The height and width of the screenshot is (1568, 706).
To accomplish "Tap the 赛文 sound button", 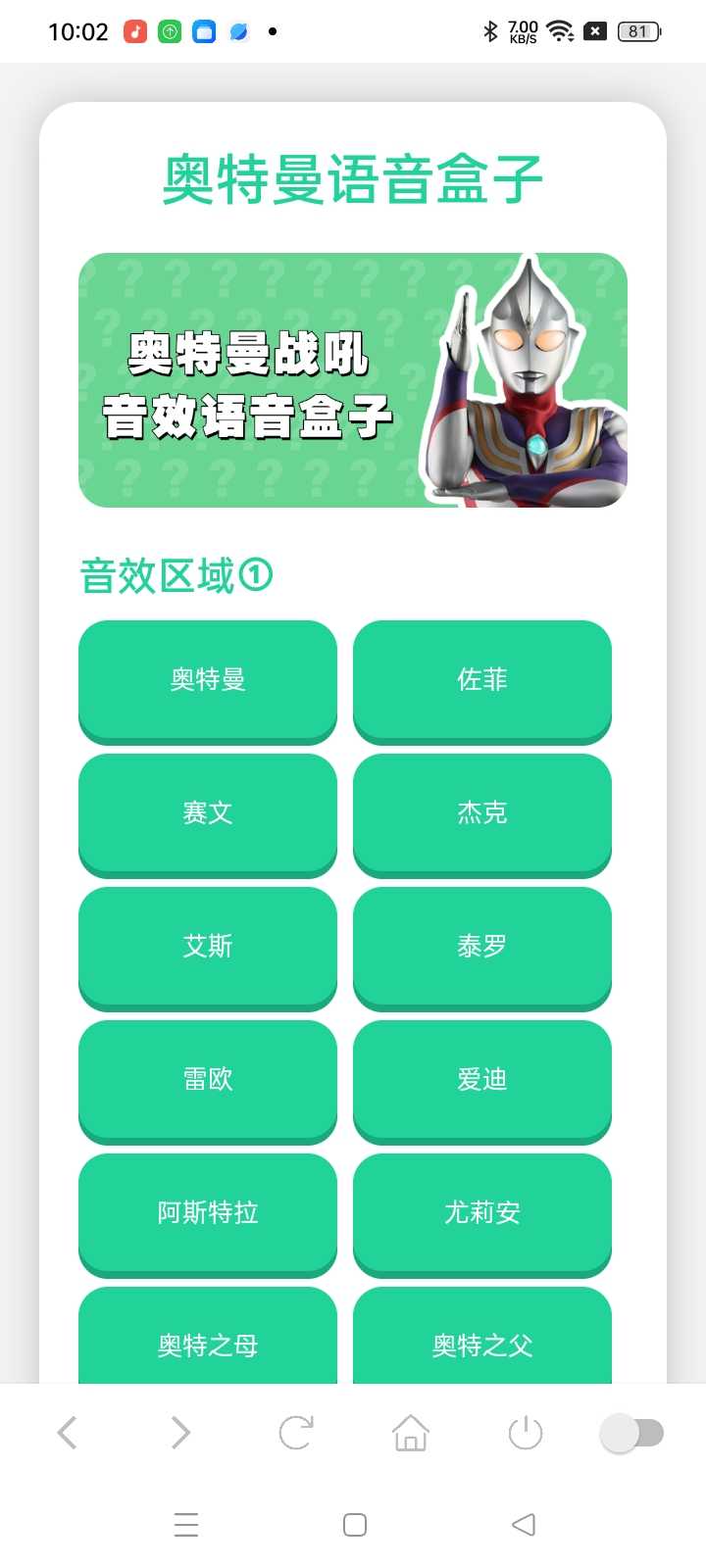I will click(x=208, y=812).
